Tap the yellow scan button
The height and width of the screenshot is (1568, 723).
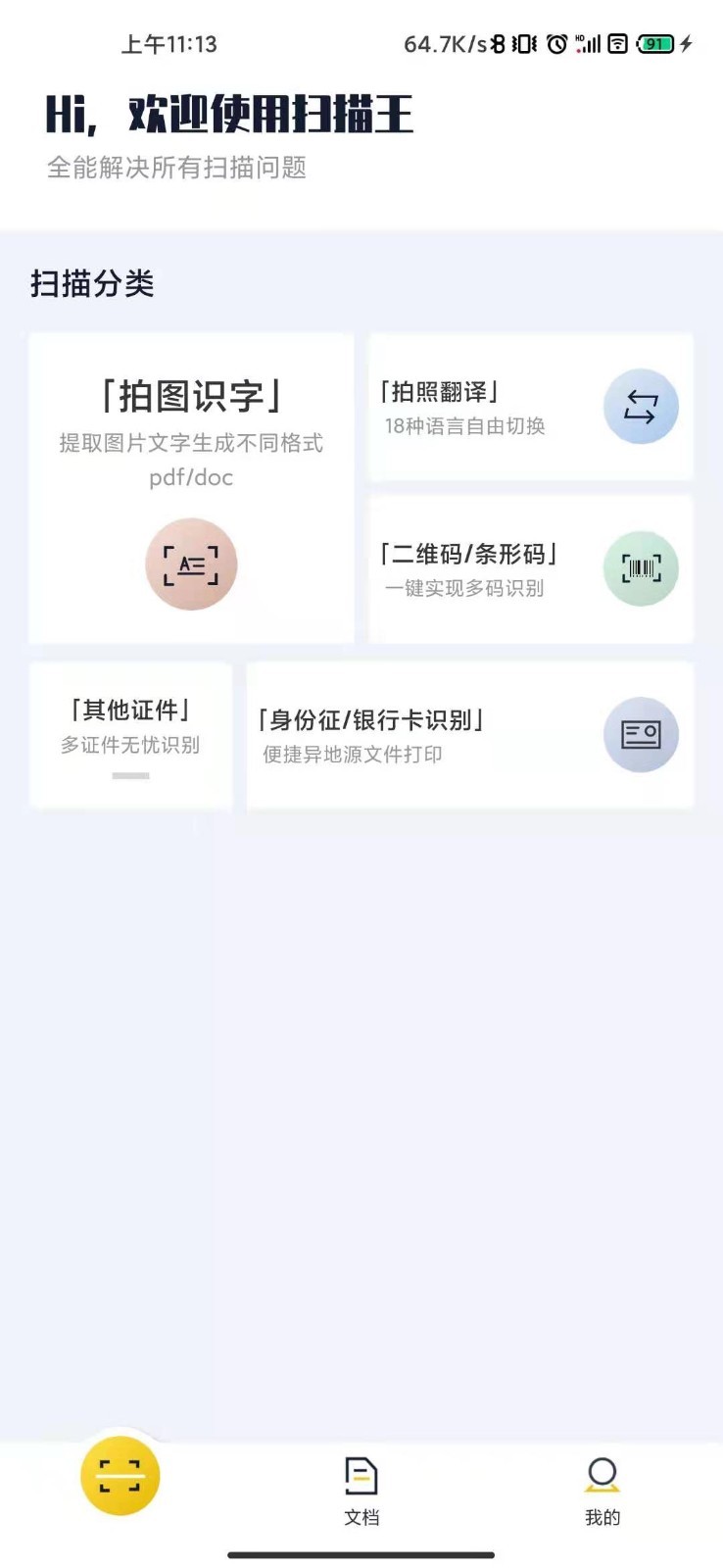pos(120,1476)
